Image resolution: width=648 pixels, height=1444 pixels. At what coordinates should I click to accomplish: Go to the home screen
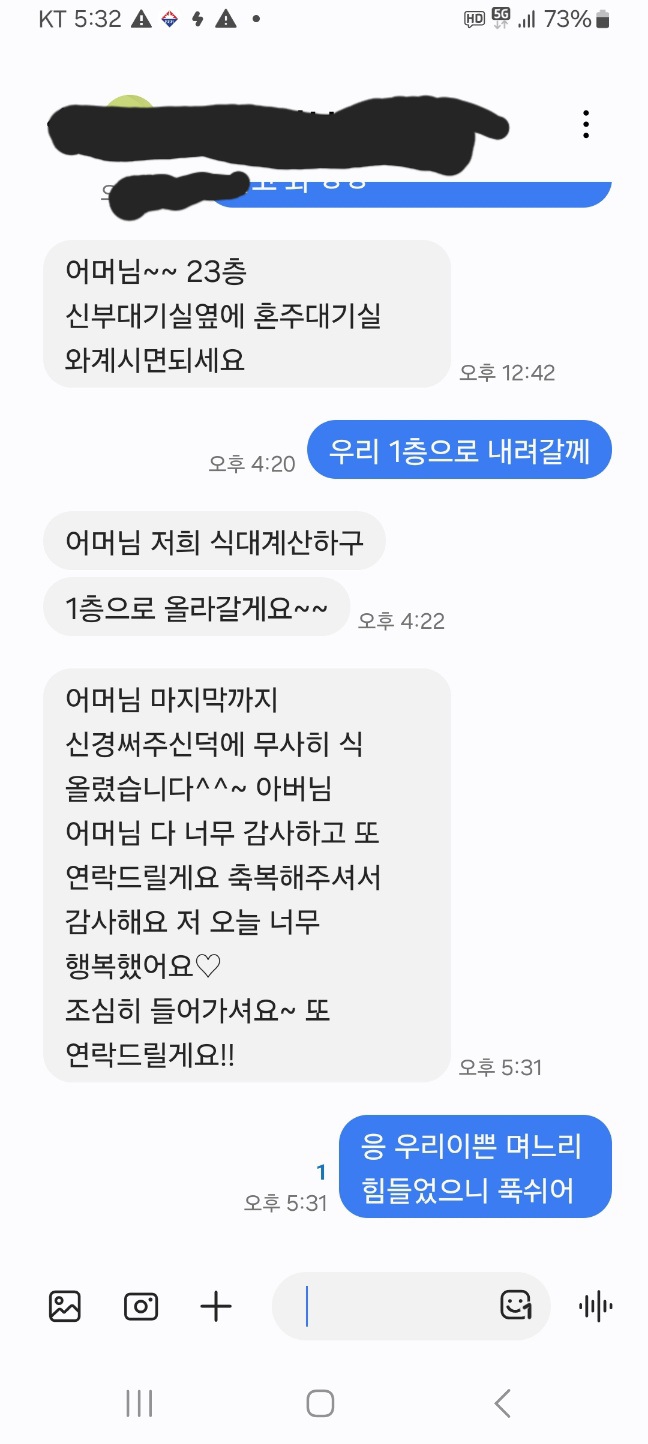coord(320,1403)
